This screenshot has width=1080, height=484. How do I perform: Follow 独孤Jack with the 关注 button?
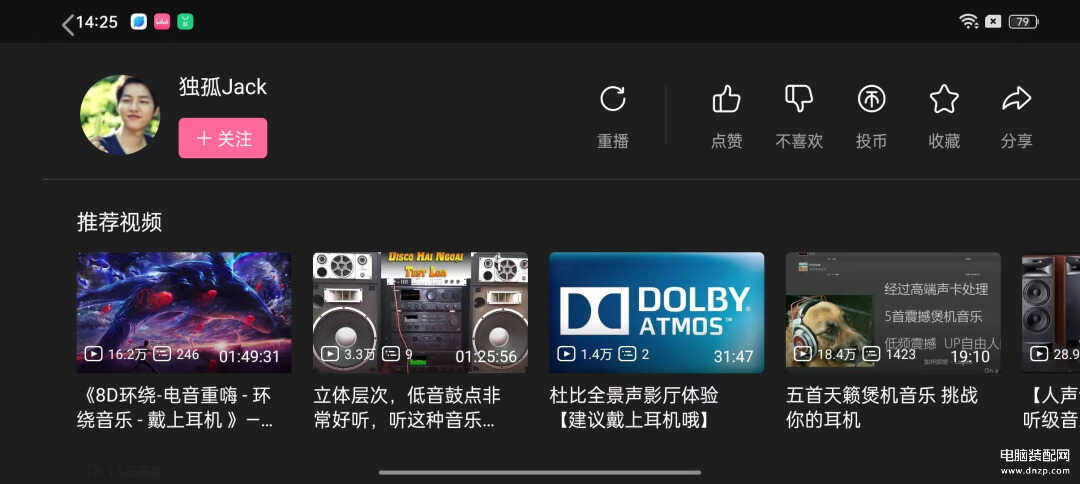(223, 138)
